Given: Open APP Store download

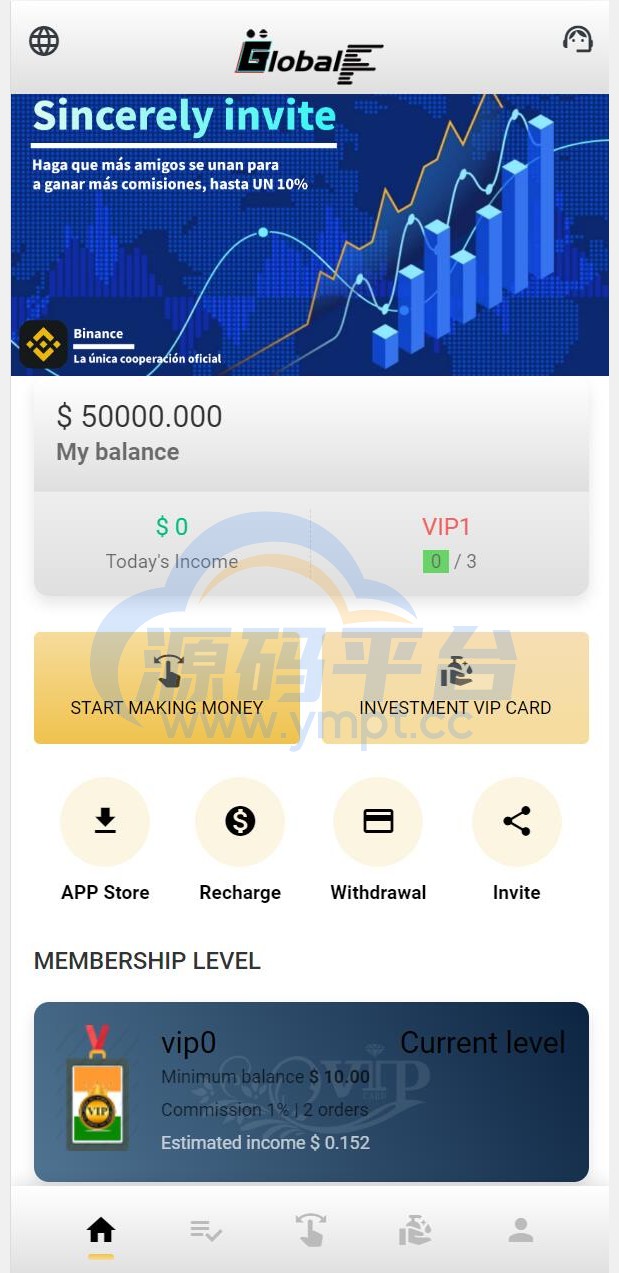Looking at the screenshot, I should pos(105,822).
